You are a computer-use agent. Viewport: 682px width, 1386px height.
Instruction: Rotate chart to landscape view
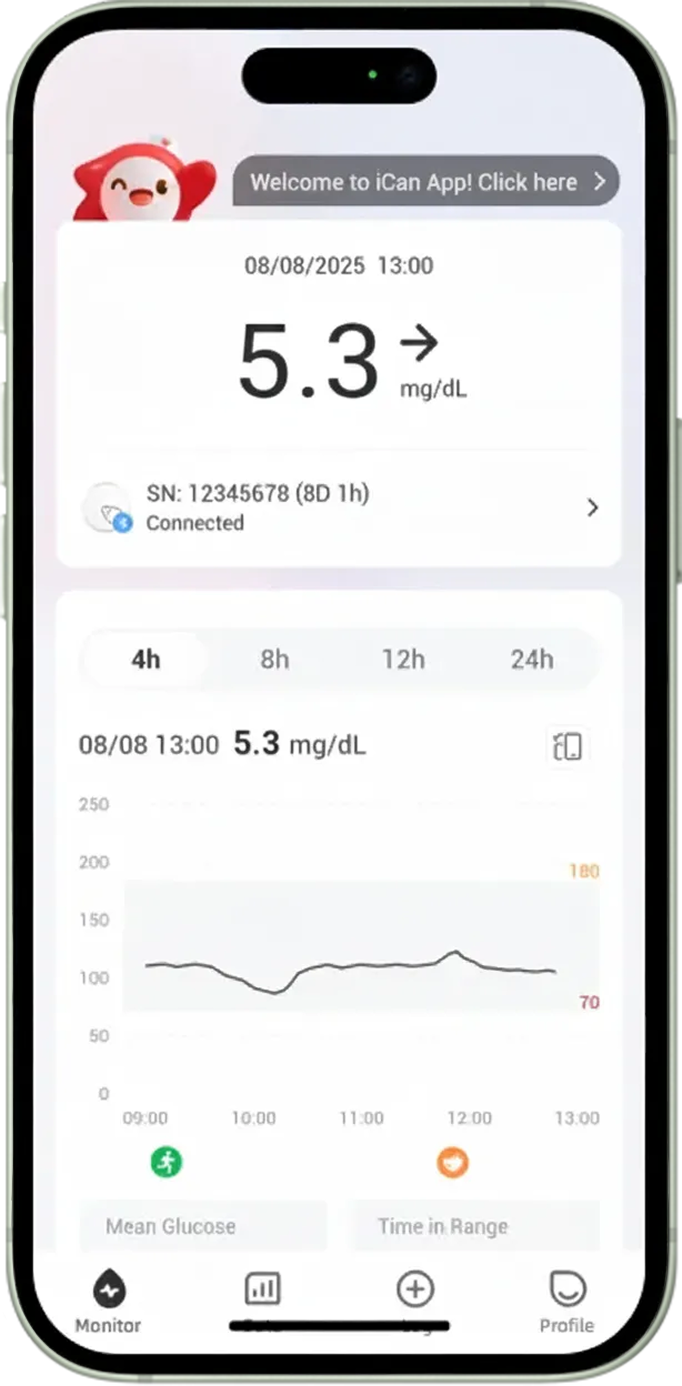click(x=567, y=746)
